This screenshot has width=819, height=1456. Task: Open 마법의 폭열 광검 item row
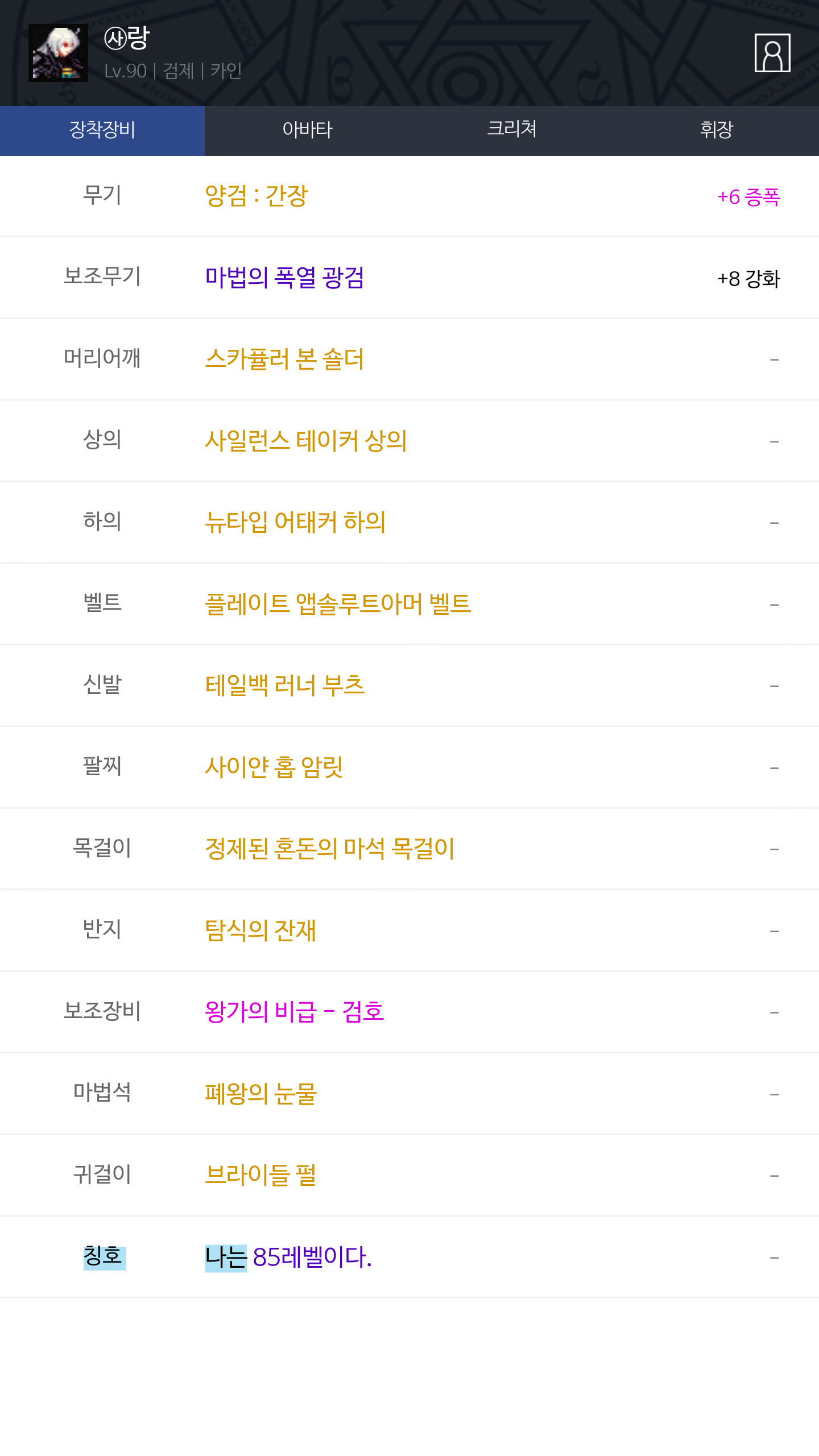pos(409,278)
